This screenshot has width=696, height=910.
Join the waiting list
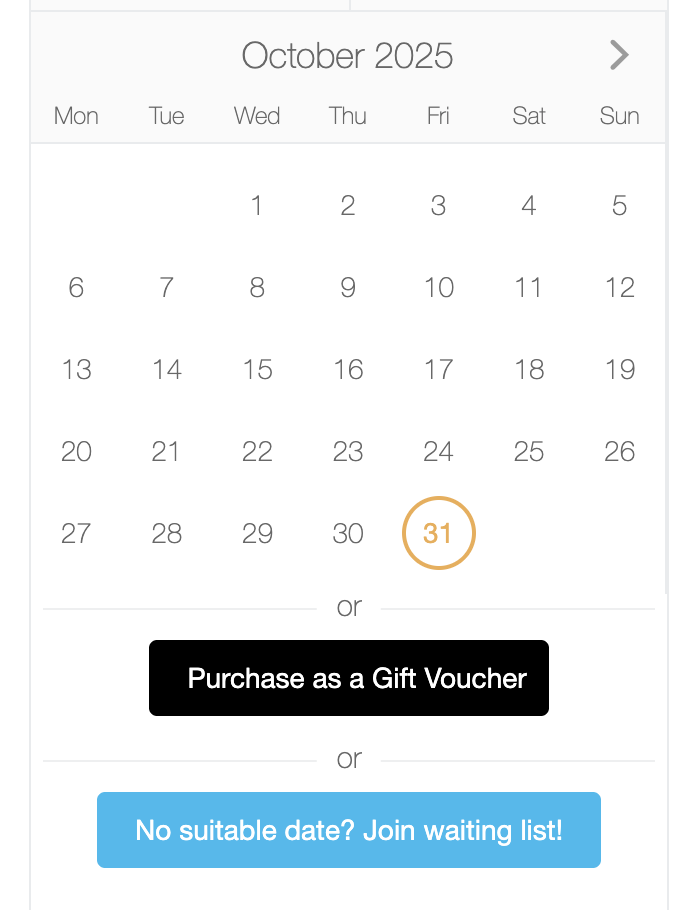[349, 830]
